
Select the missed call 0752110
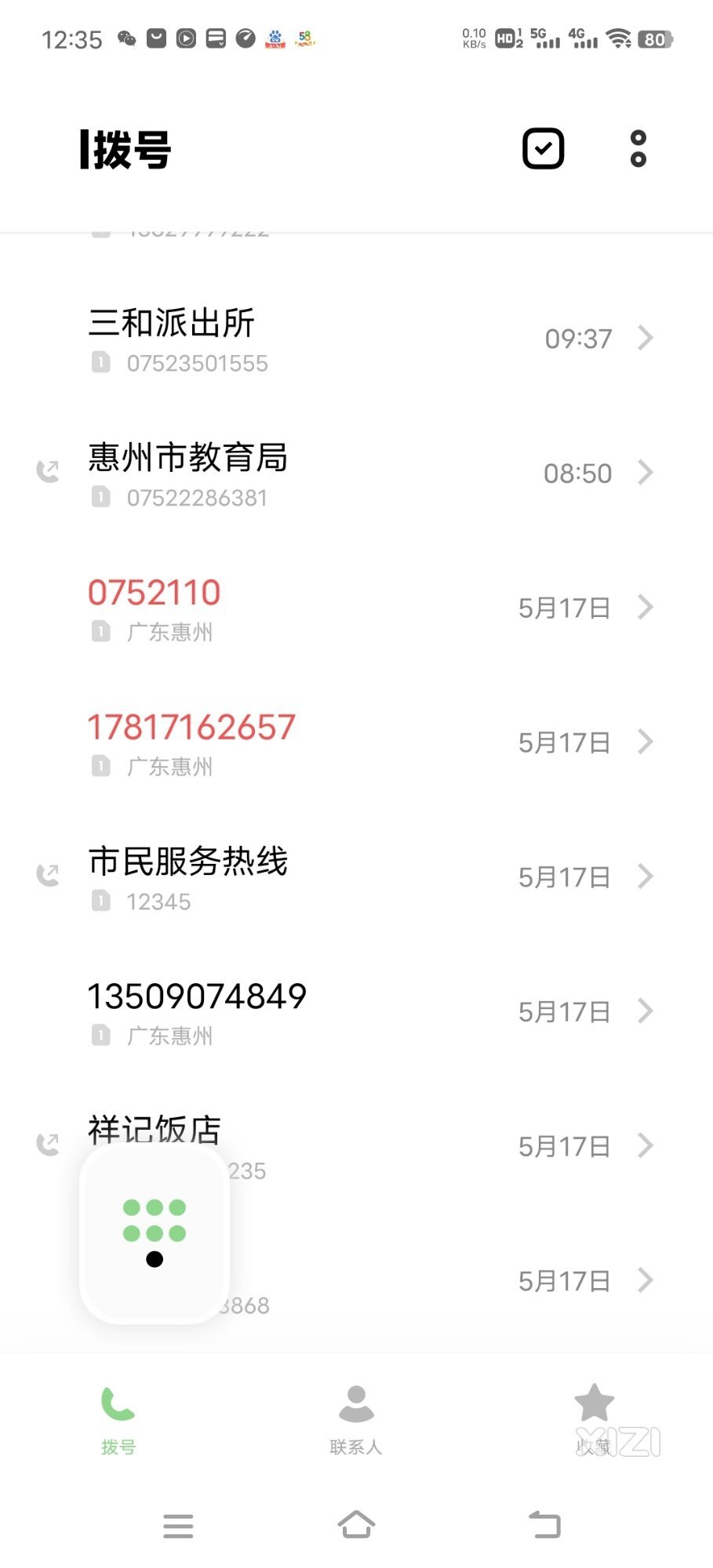(356, 609)
